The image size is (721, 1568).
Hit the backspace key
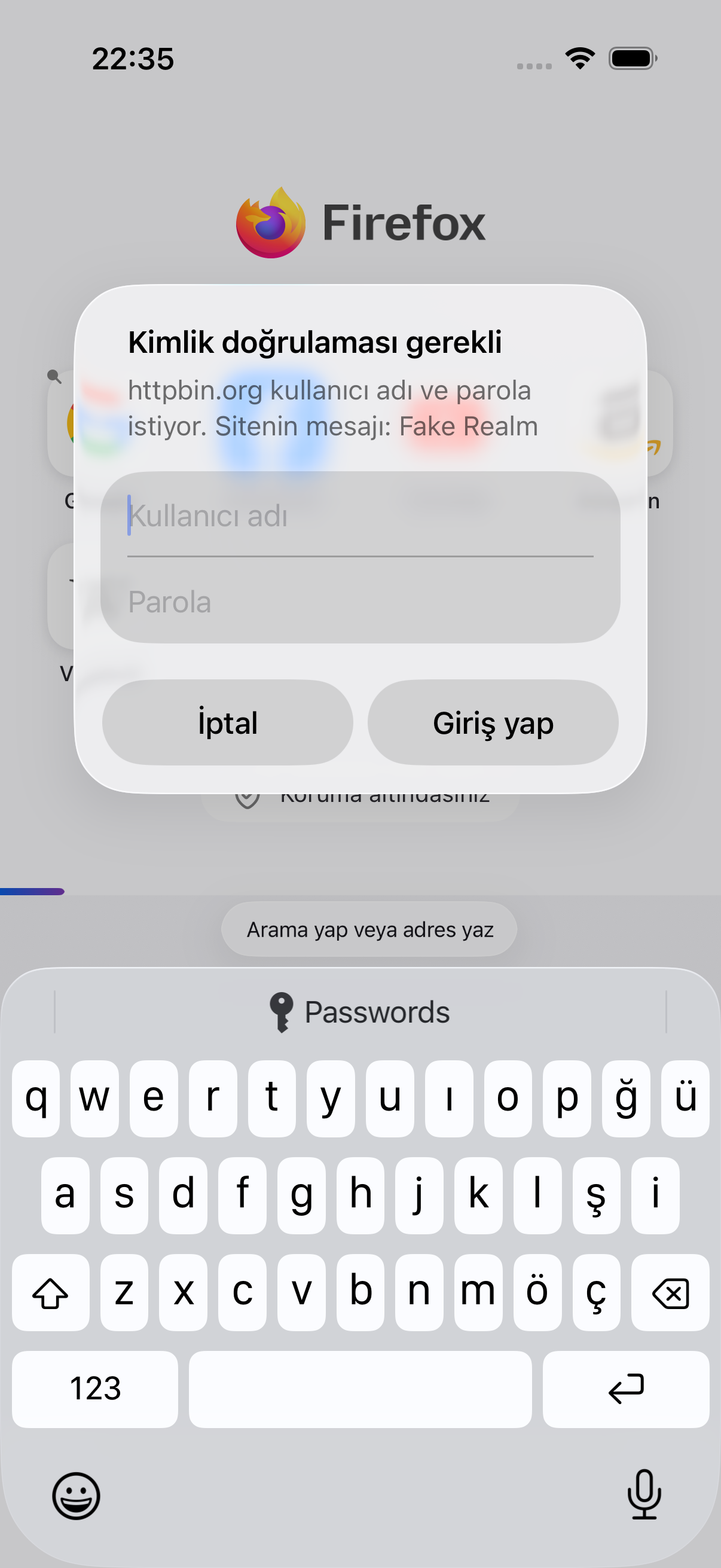click(x=670, y=1292)
